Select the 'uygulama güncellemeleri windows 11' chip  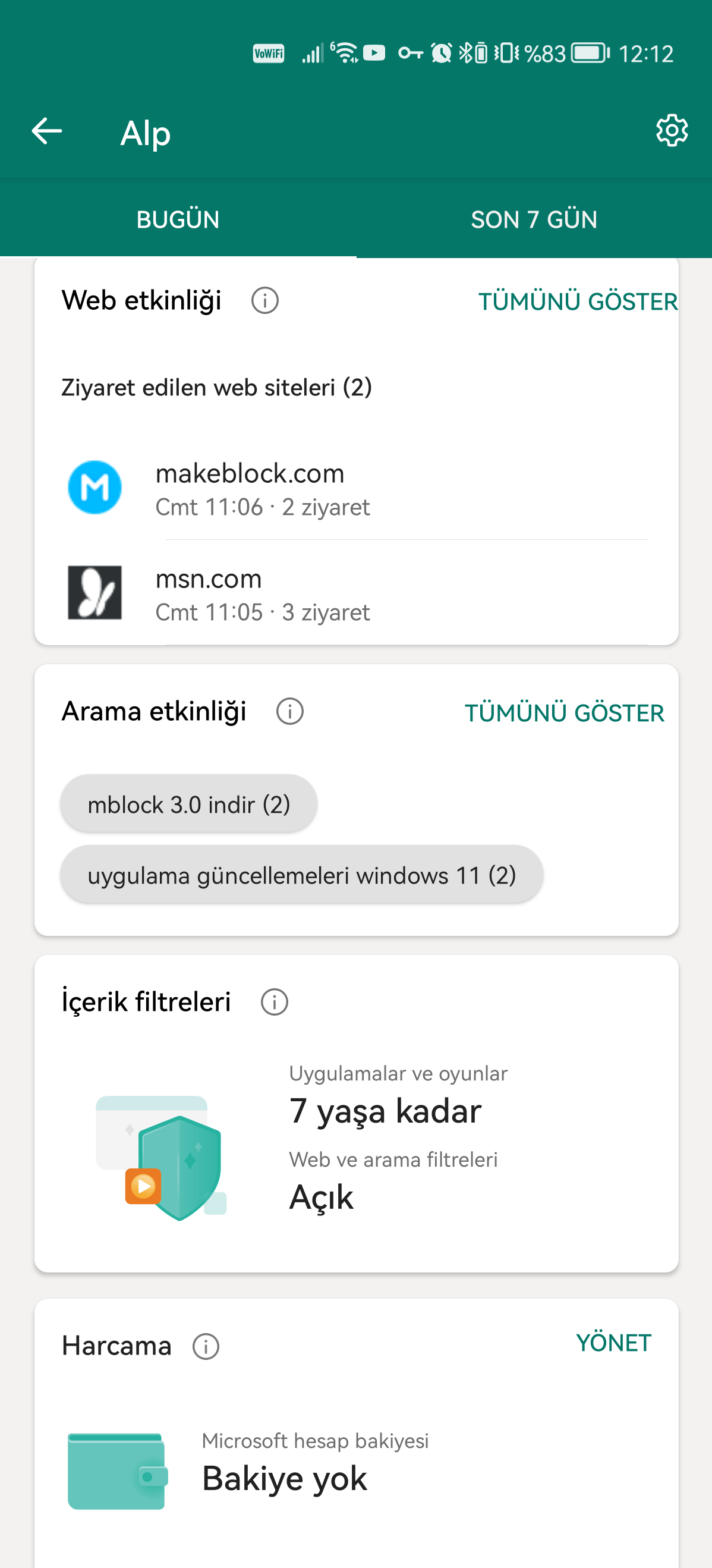[x=301, y=875]
